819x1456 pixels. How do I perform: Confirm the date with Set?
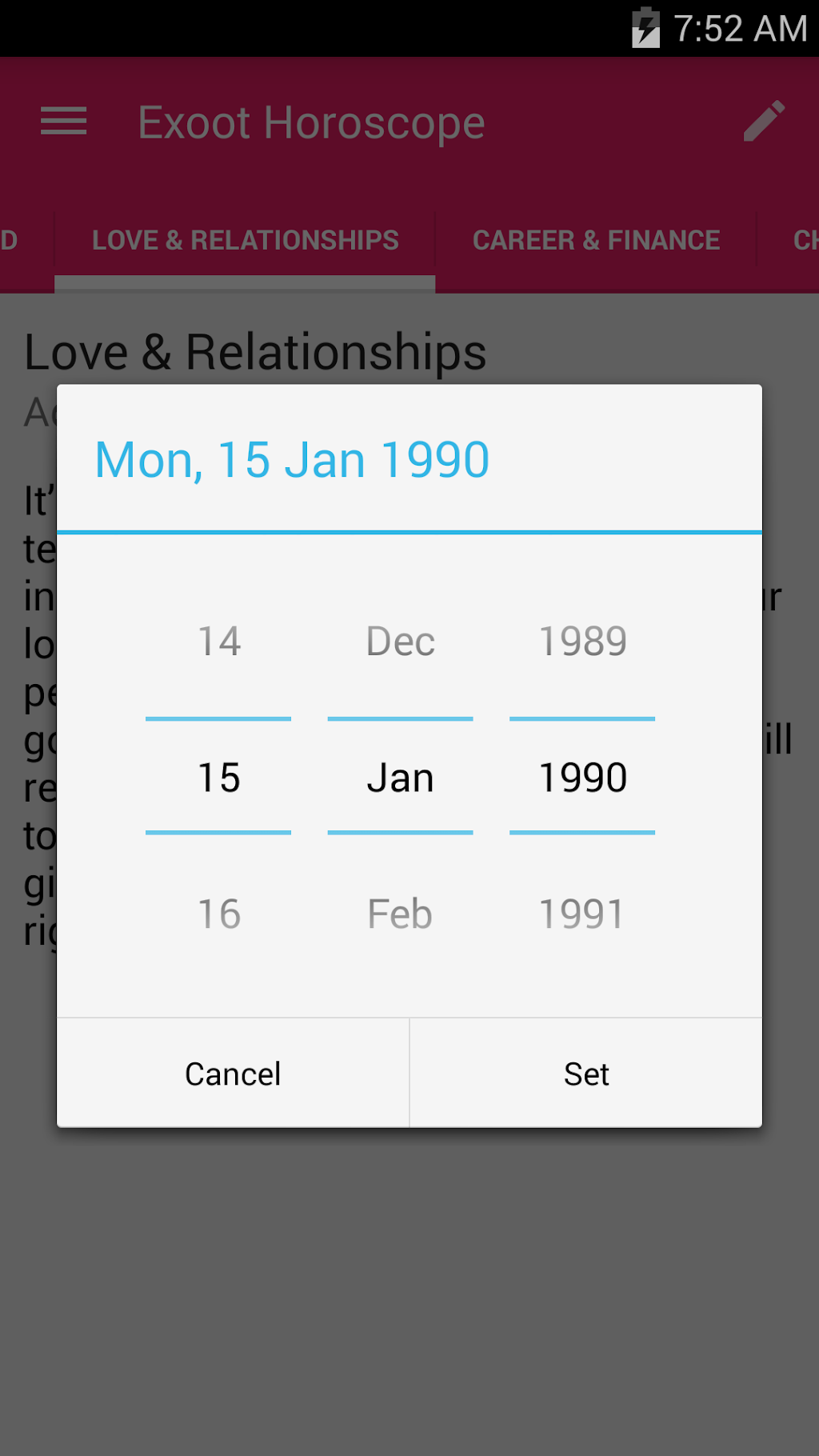[x=586, y=1074]
